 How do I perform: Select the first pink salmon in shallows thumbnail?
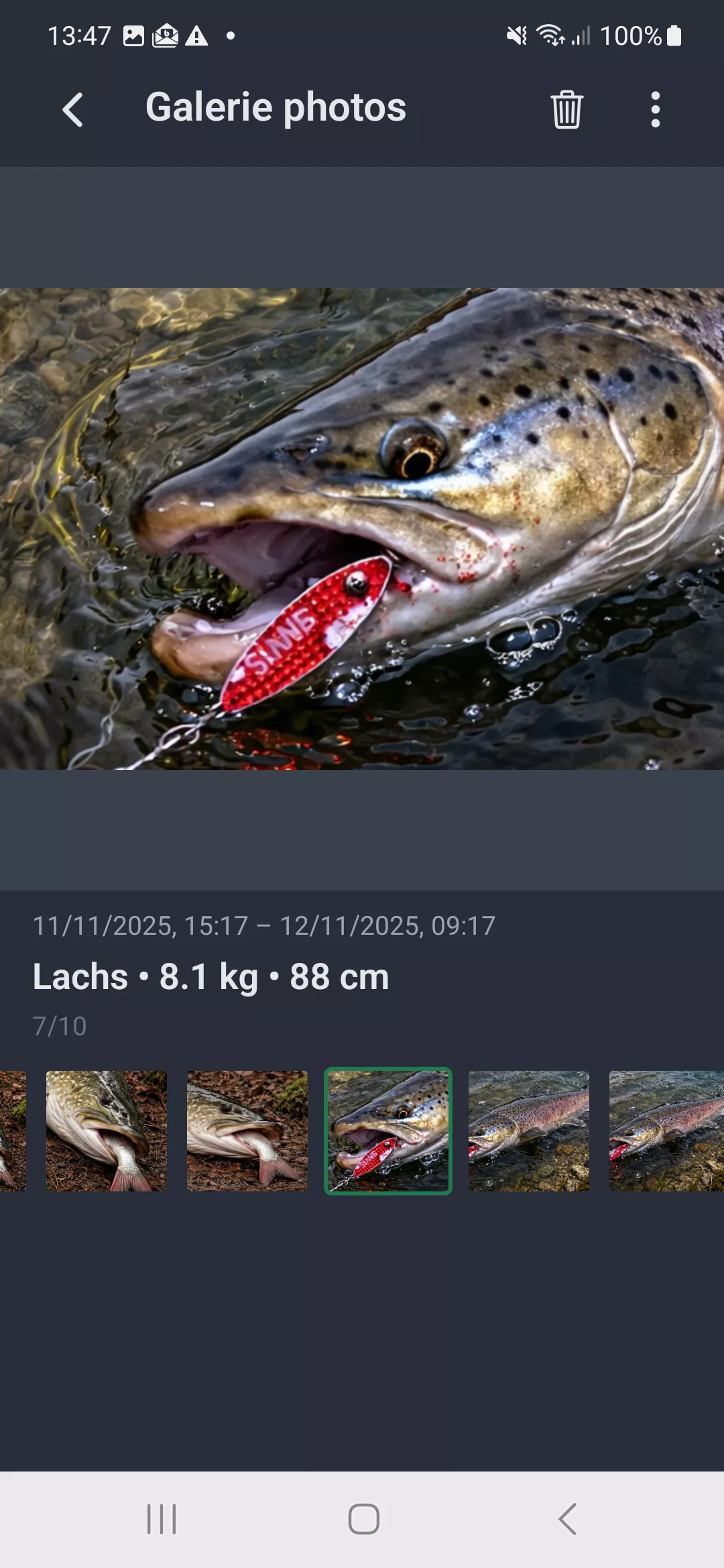click(528, 1130)
